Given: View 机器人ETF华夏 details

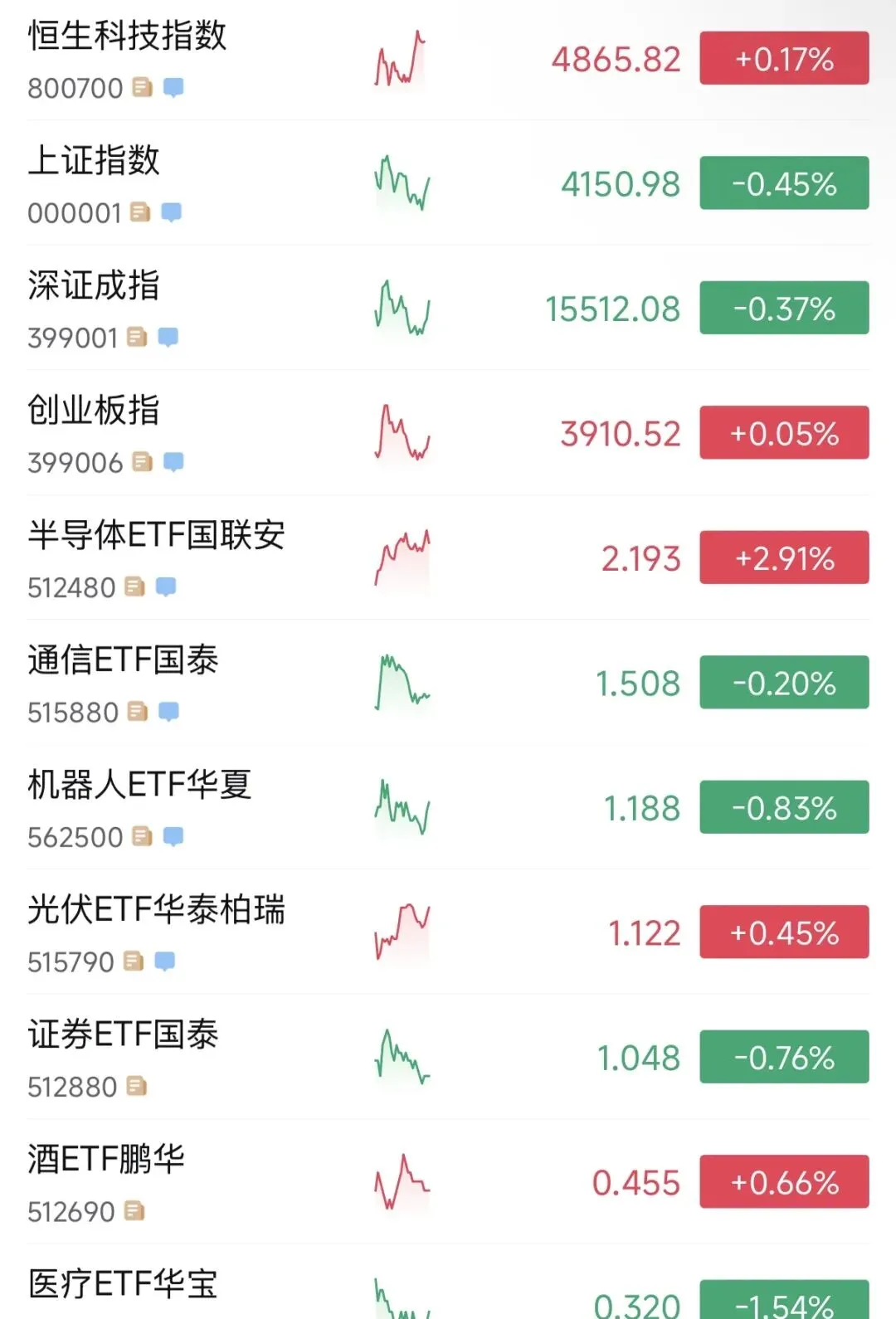Looking at the screenshot, I should [x=448, y=808].
